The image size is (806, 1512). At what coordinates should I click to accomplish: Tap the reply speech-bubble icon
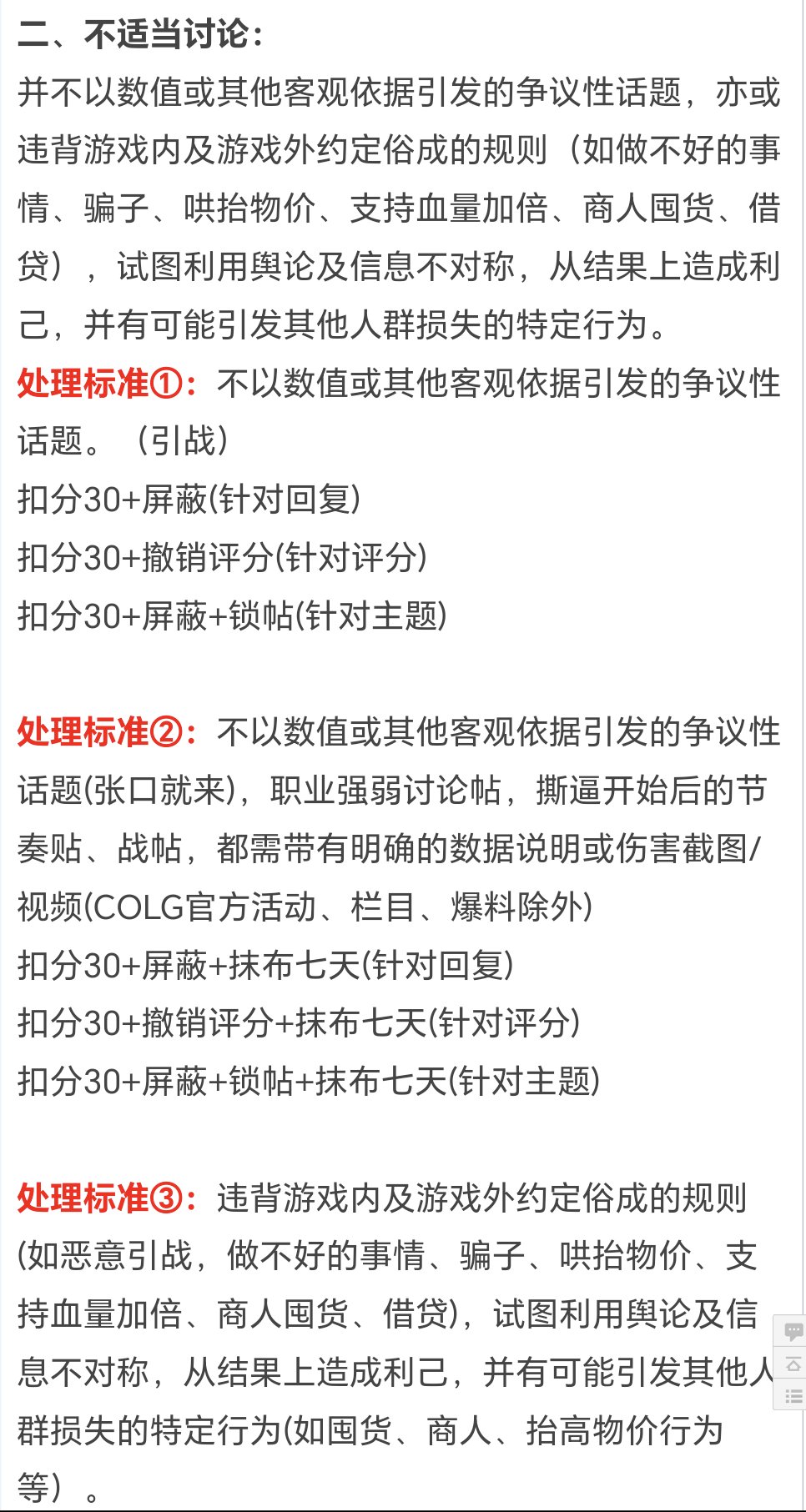click(x=793, y=1332)
